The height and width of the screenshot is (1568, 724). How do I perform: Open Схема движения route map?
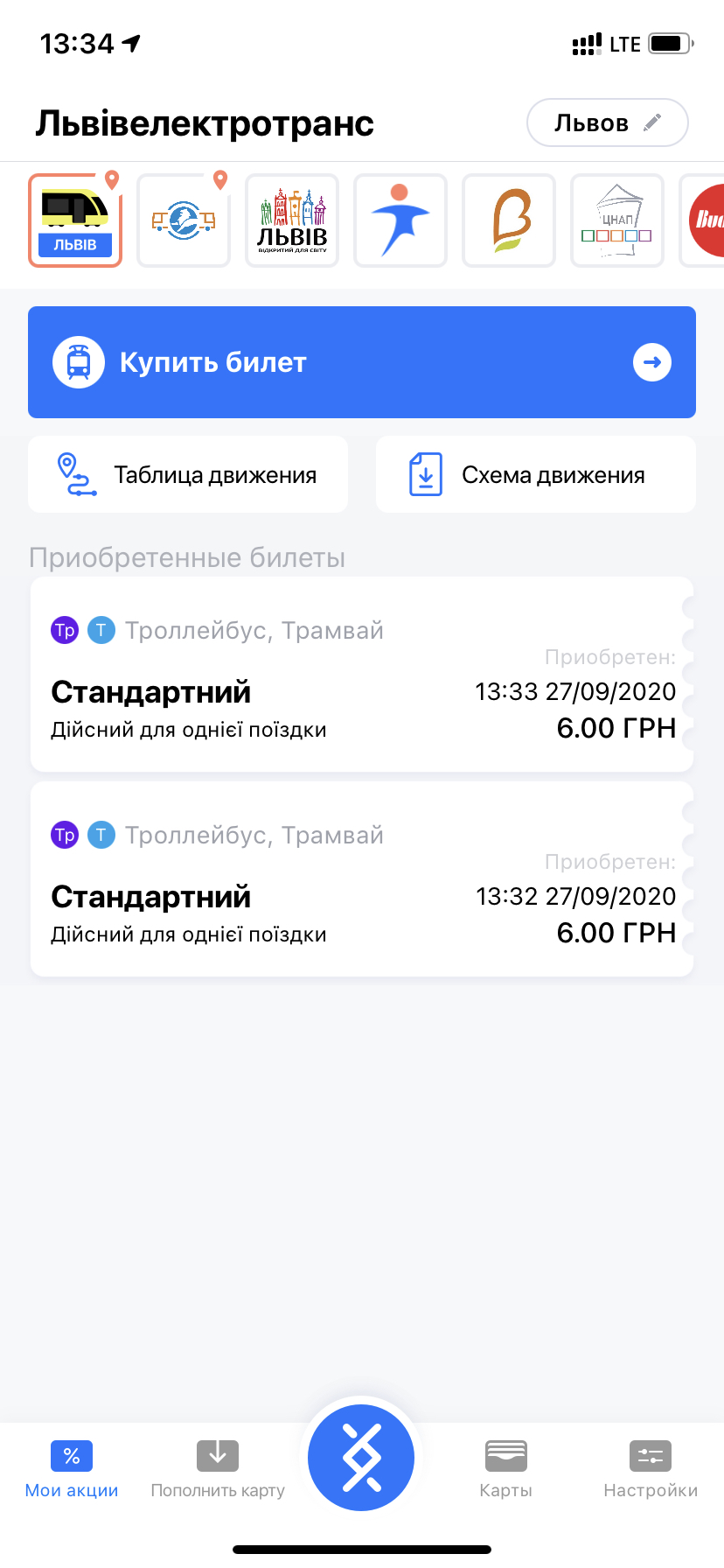536,474
